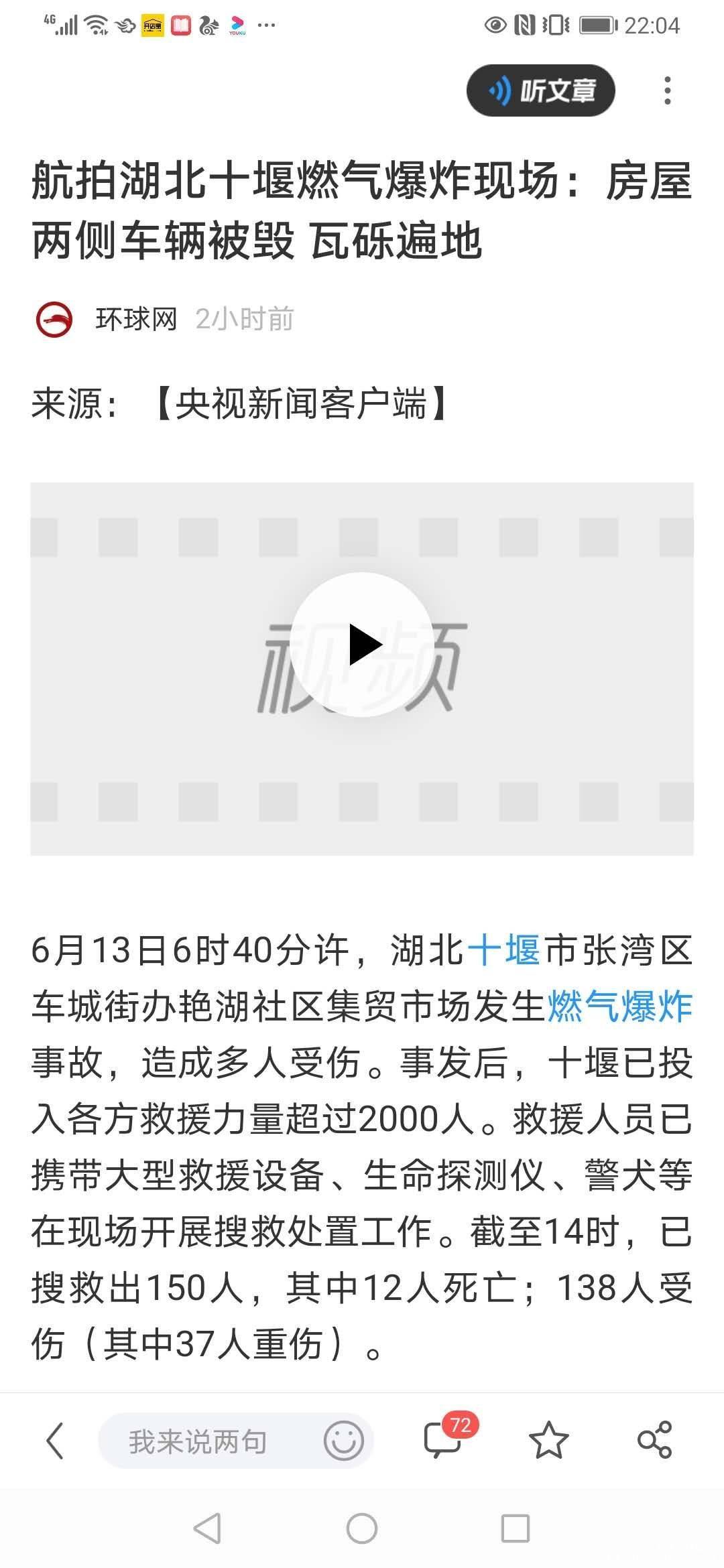
Task: Bookmark this article with the star
Action: [549, 1439]
